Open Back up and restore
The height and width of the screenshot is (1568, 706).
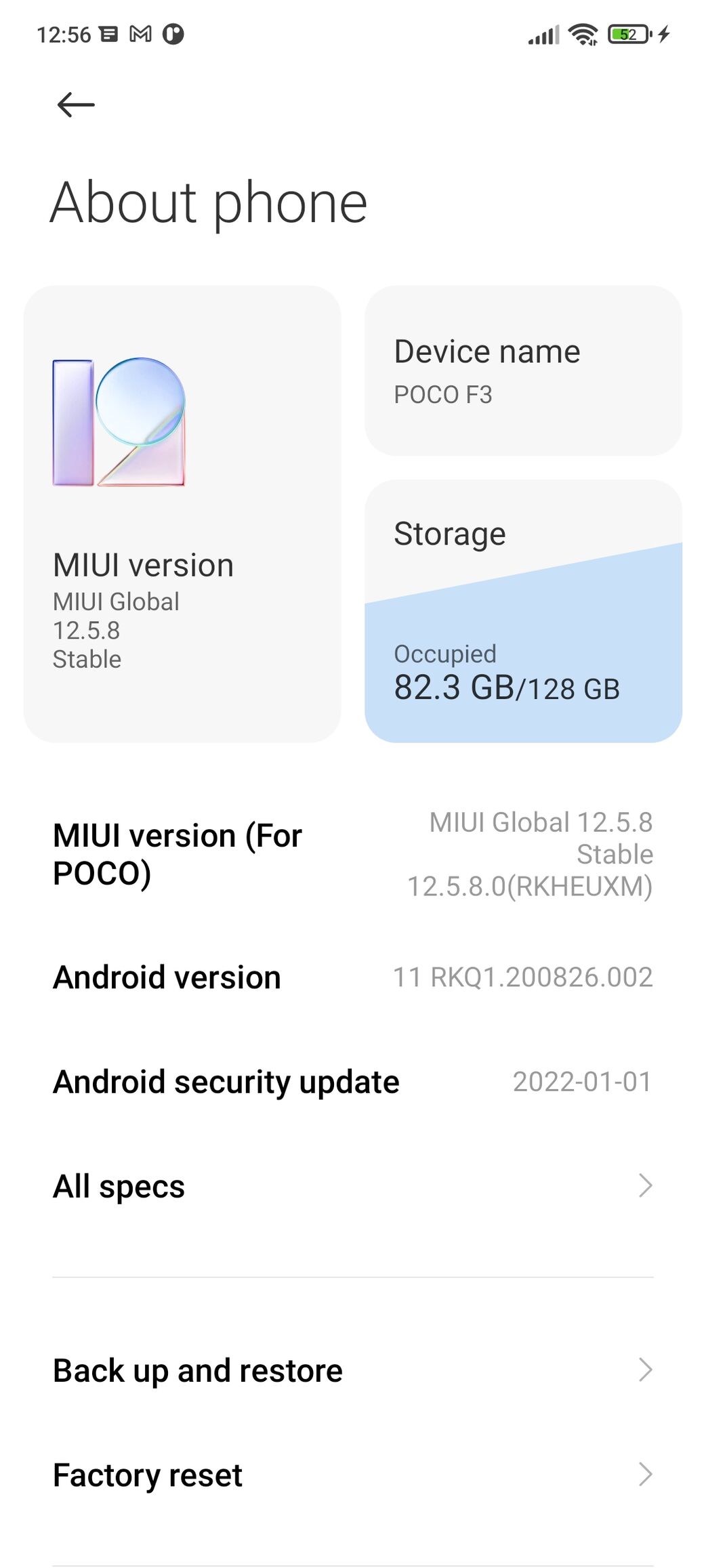coord(352,1370)
